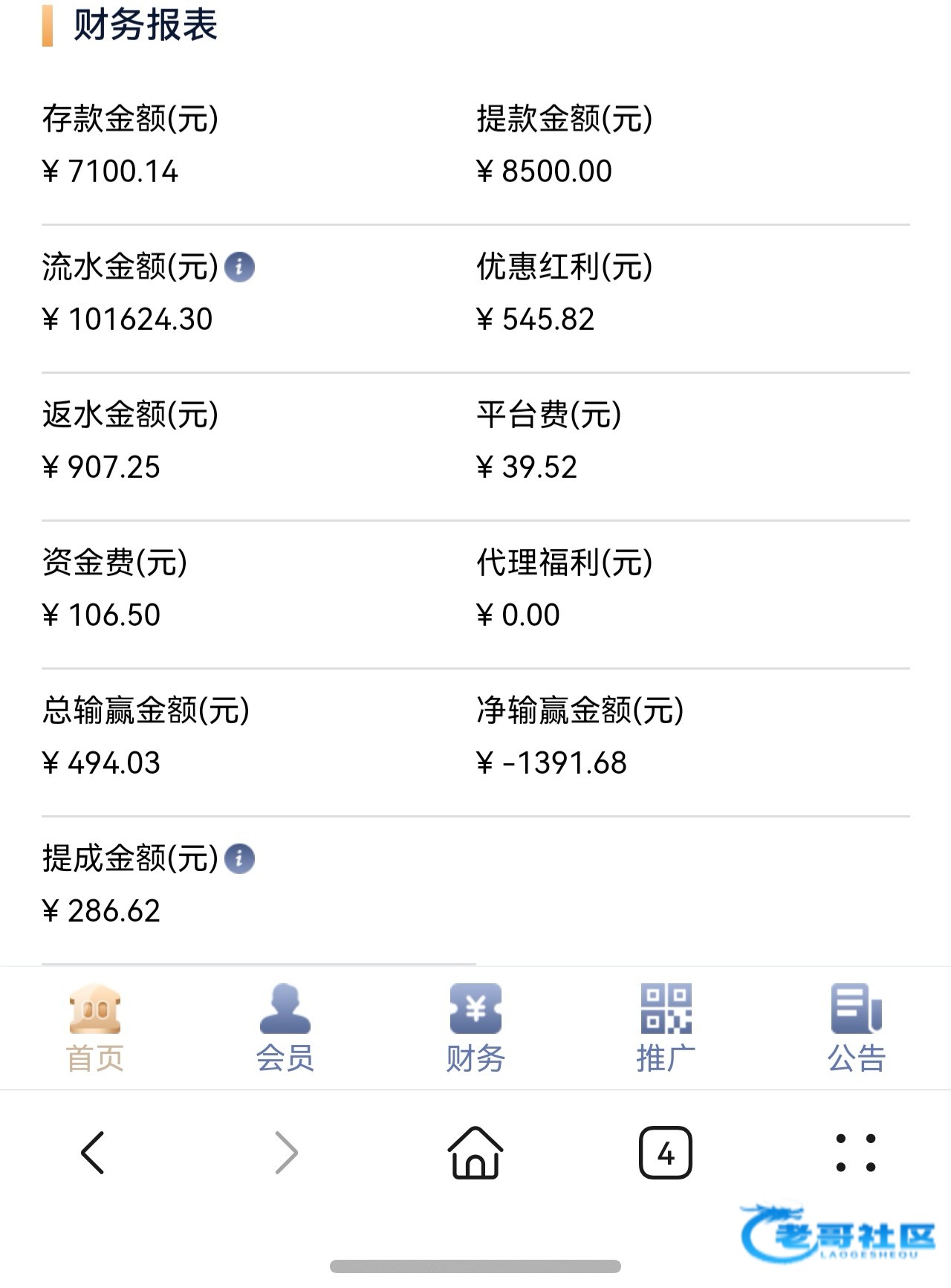Open info icon beside 流水金额

(x=239, y=267)
